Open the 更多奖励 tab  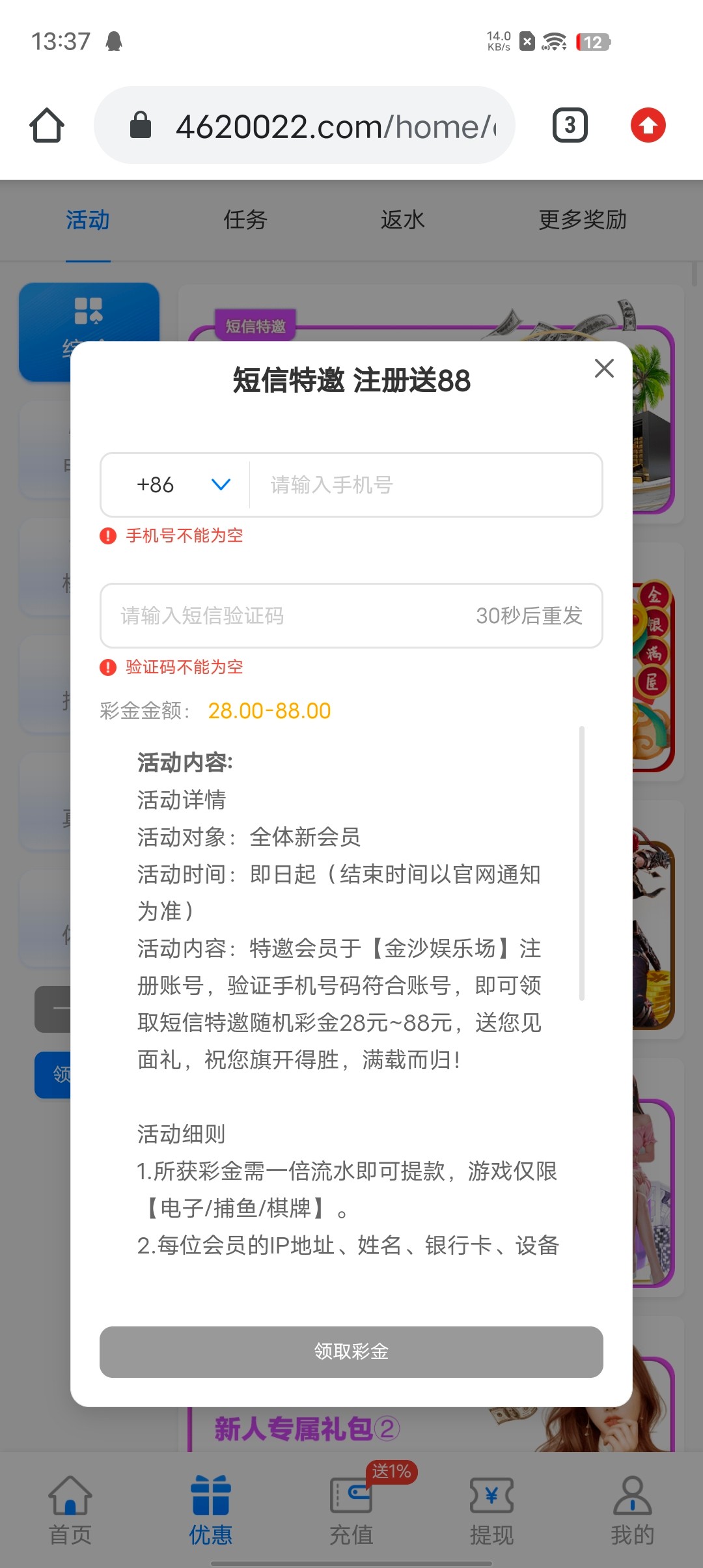[x=583, y=220]
